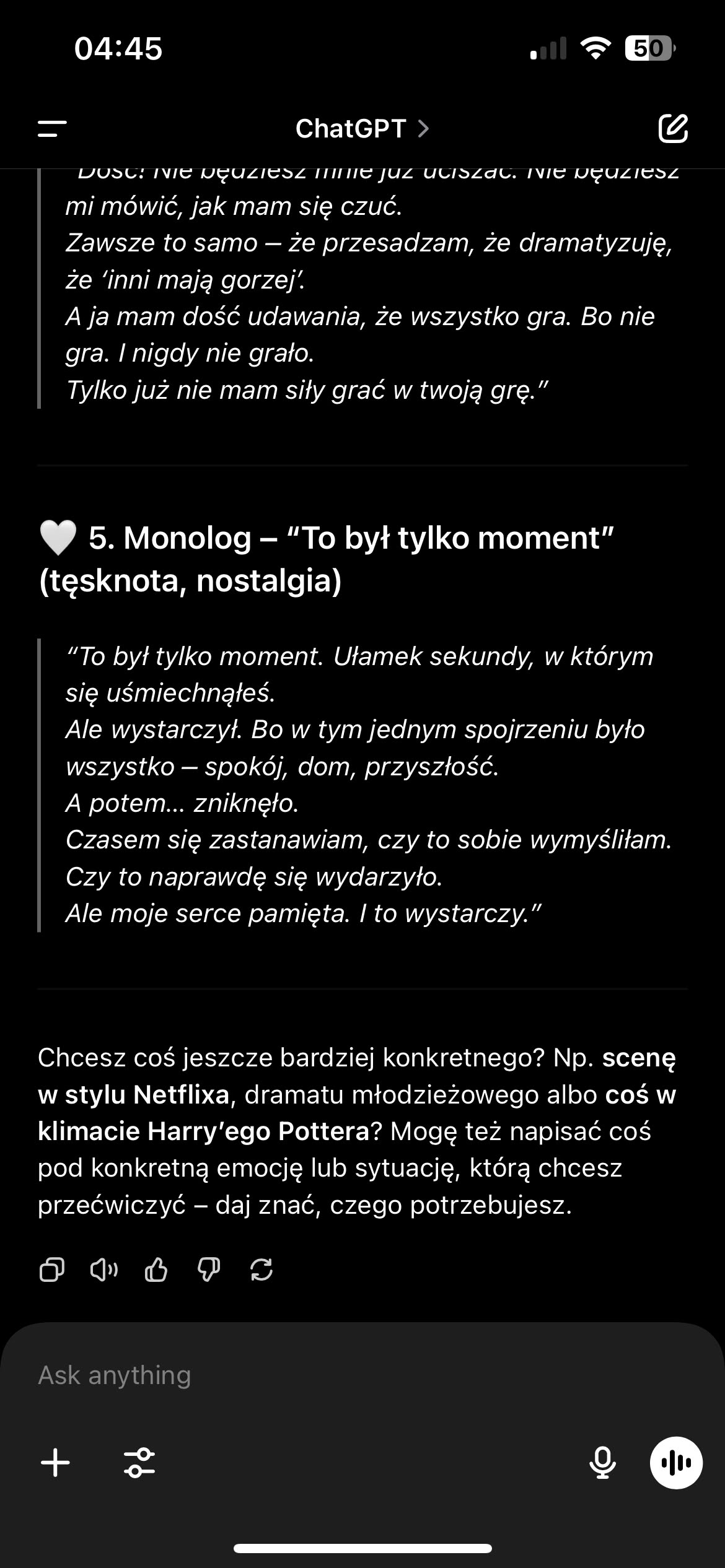Open the sidebar menu
This screenshot has height=1568, width=725.
point(52,129)
